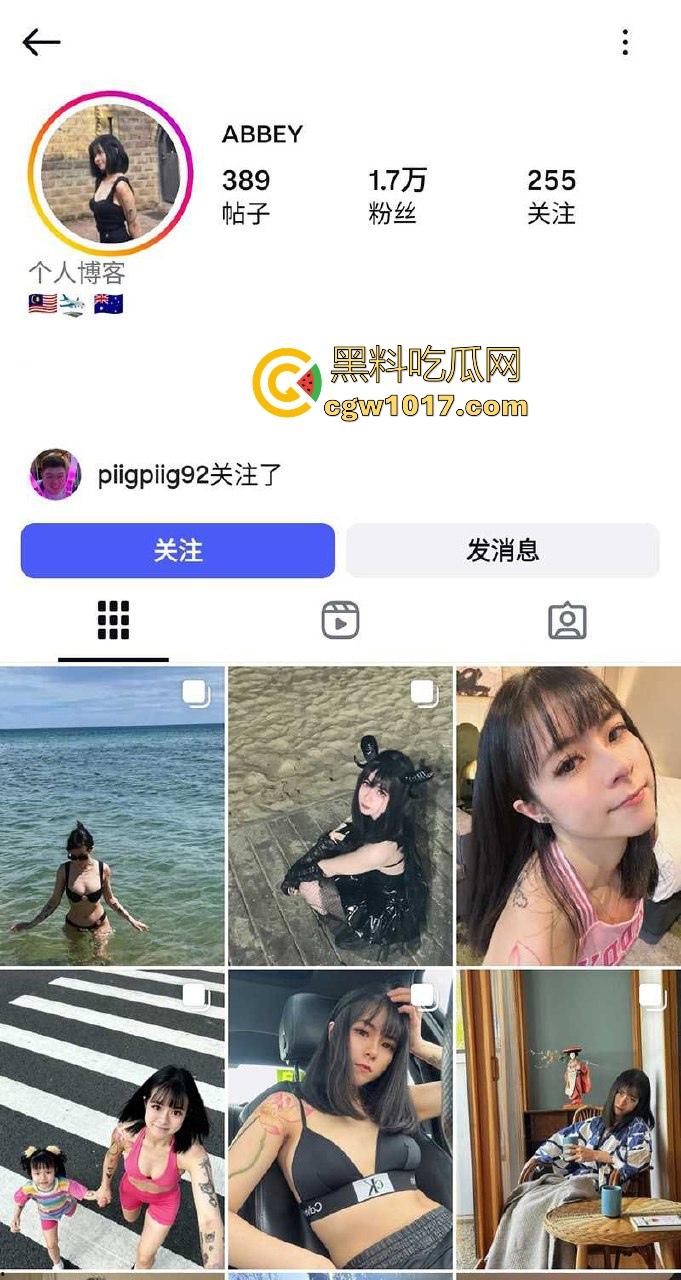Open the post of woman in sea
This screenshot has height=1280, width=681.
[x=112, y=815]
